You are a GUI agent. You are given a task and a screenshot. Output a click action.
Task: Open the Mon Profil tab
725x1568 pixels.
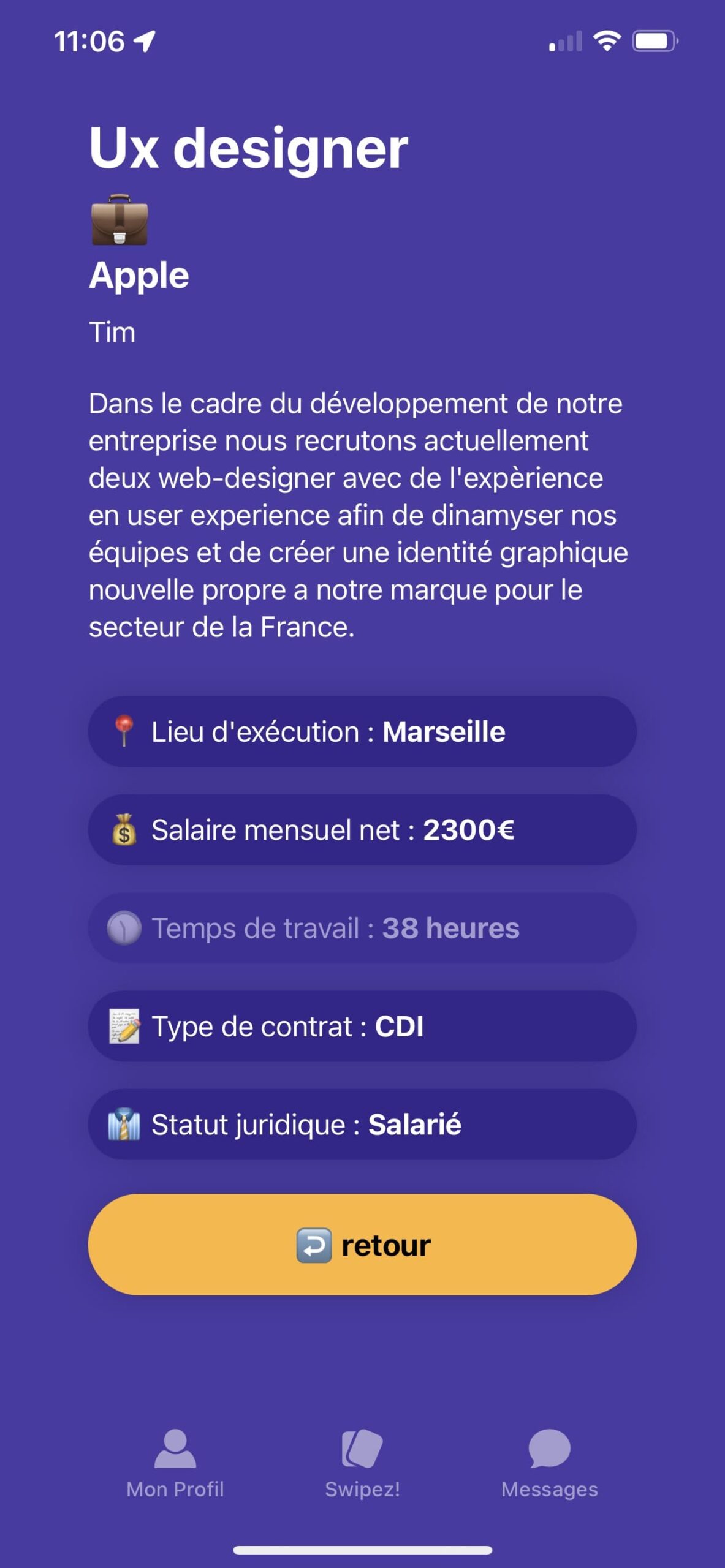pos(175,1464)
